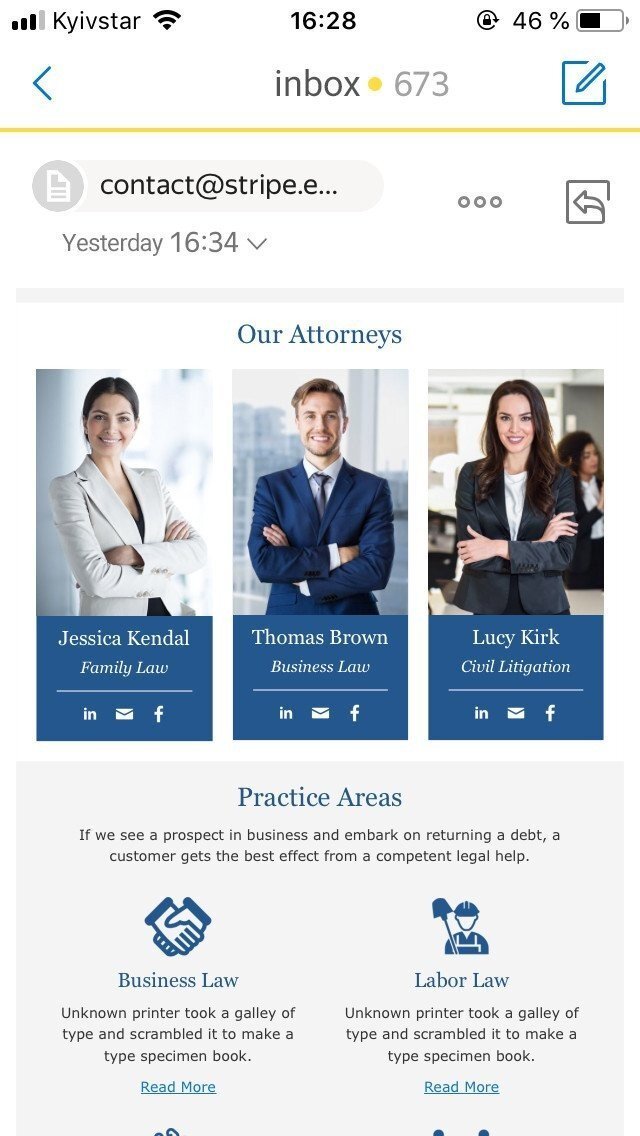The image size is (640, 1136).
Task: Compose a new email
Action: click(x=584, y=83)
